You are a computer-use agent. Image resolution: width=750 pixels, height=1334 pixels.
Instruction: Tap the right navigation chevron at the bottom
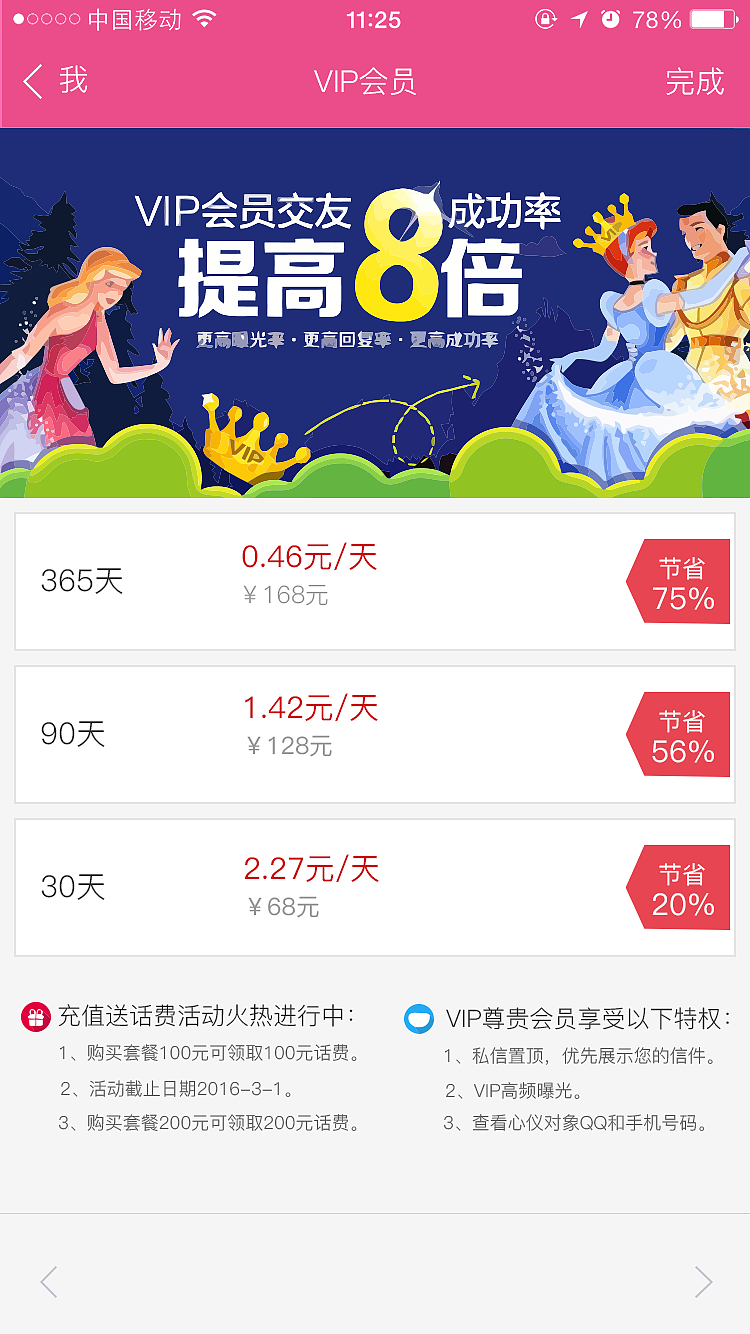(702, 1281)
